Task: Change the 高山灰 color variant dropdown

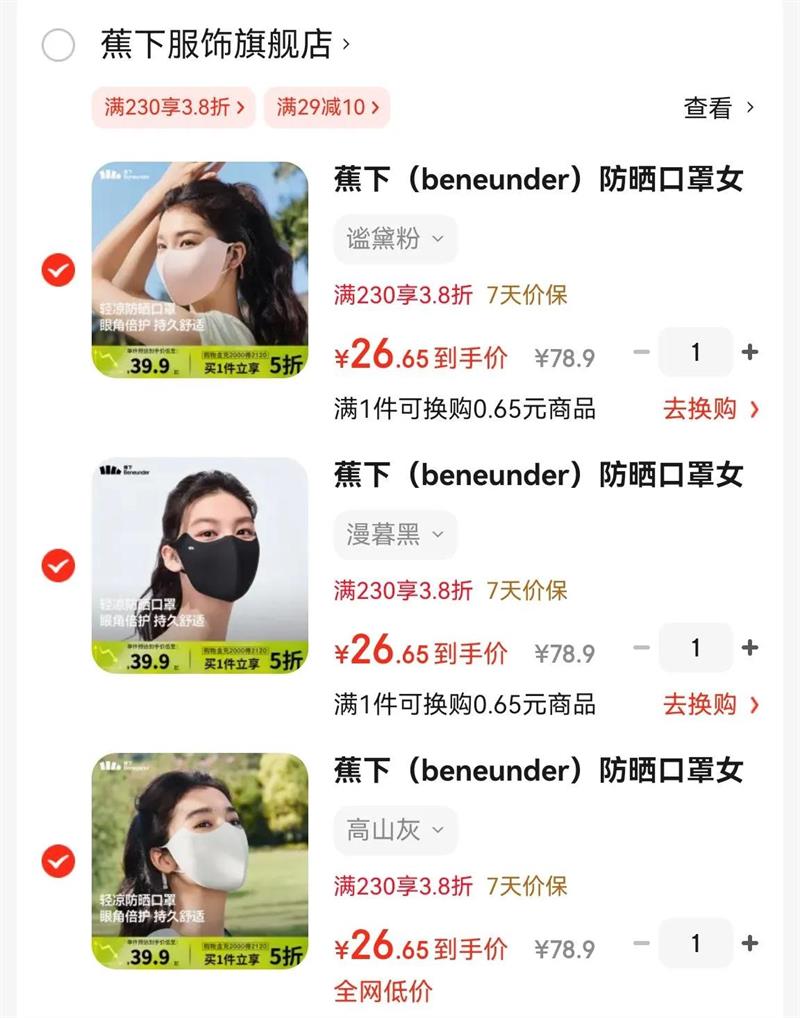Action: tap(395, 830)
